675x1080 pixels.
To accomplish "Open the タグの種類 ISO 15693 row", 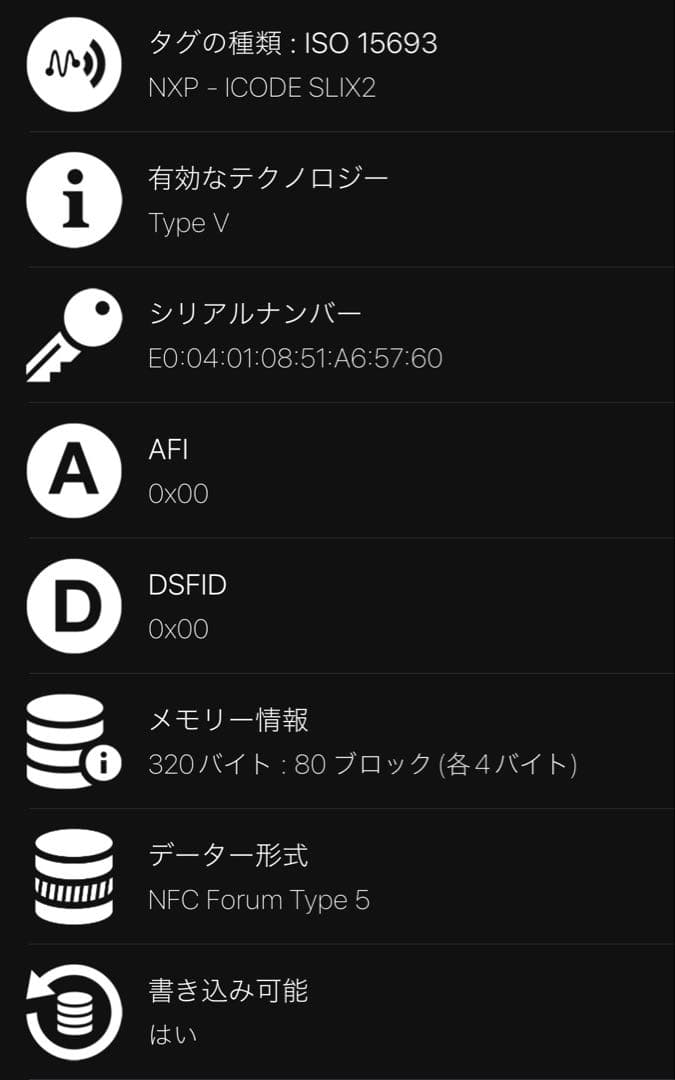I will (337, 65).
